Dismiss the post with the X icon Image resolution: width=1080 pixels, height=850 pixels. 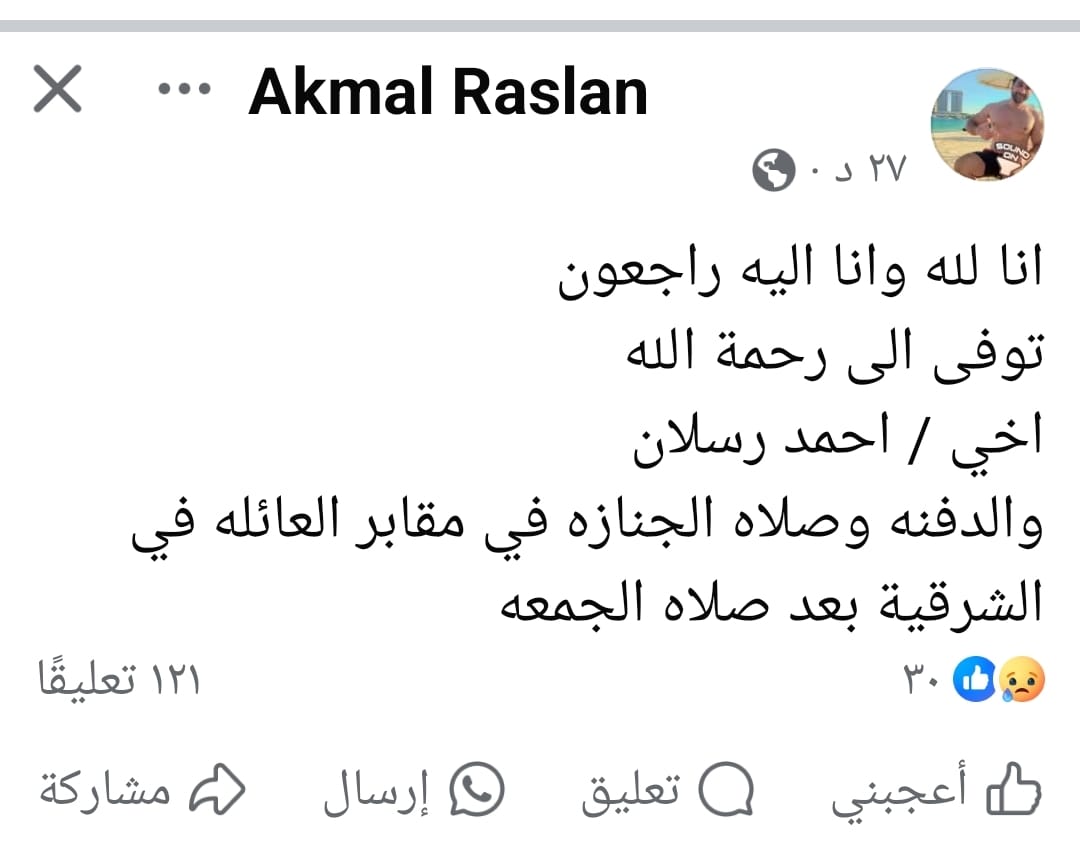coord(57,90)
